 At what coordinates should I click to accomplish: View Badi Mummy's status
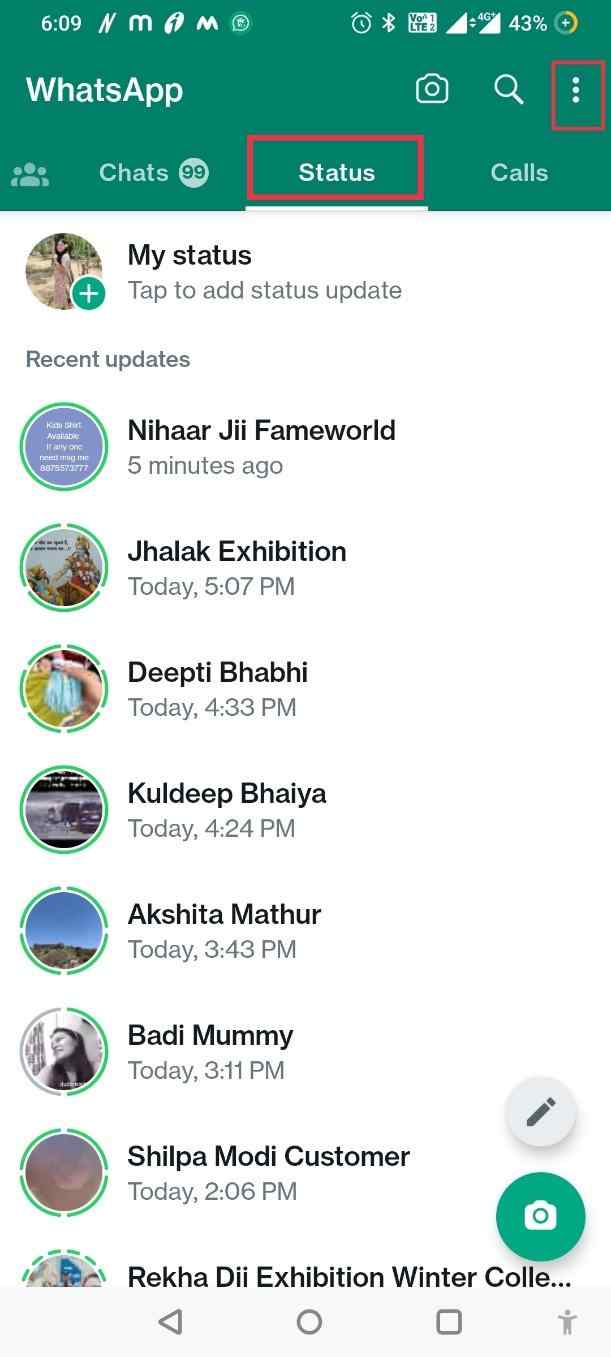(210, 1051)
